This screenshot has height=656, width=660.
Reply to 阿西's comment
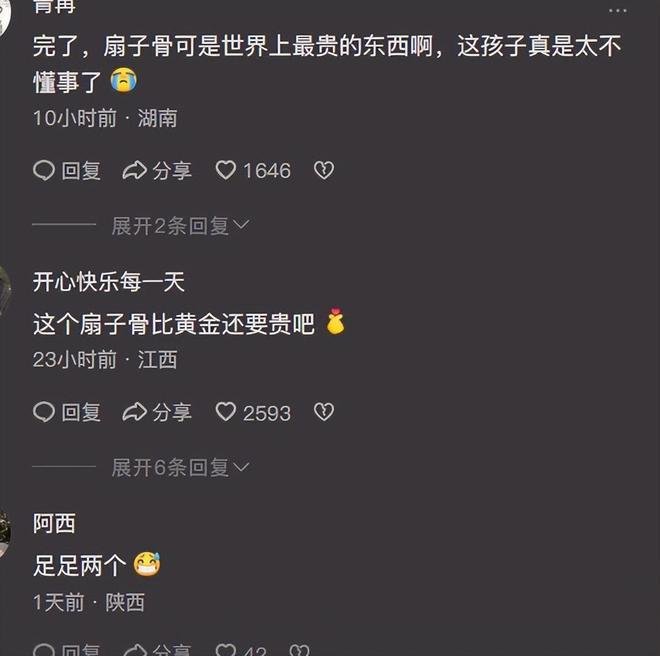click(67, 650)
